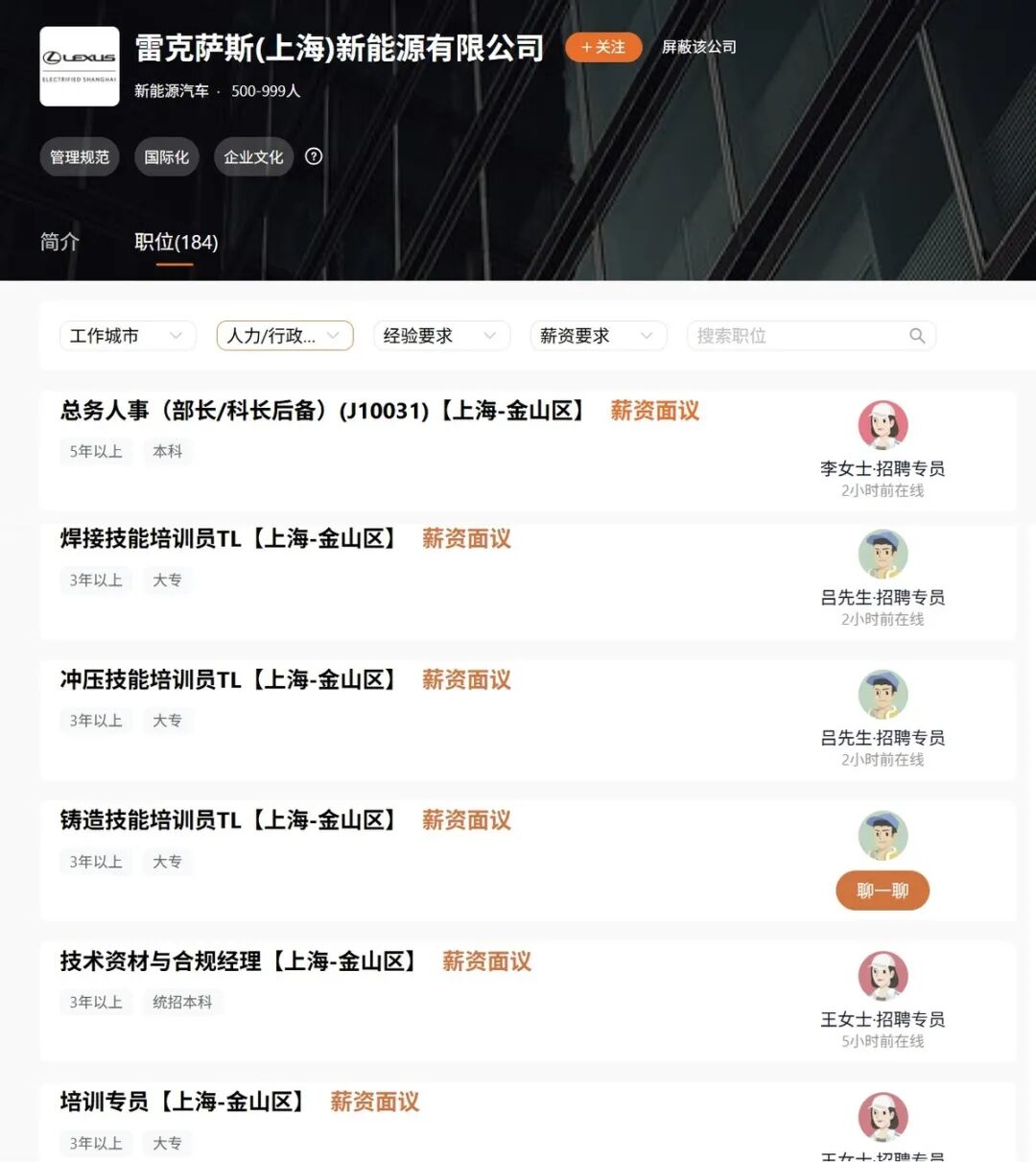The height and width of the screenshot is (1162, 1036).
Task: Expand the 人力/行政 category dropdown
Action: pos(285,336)
